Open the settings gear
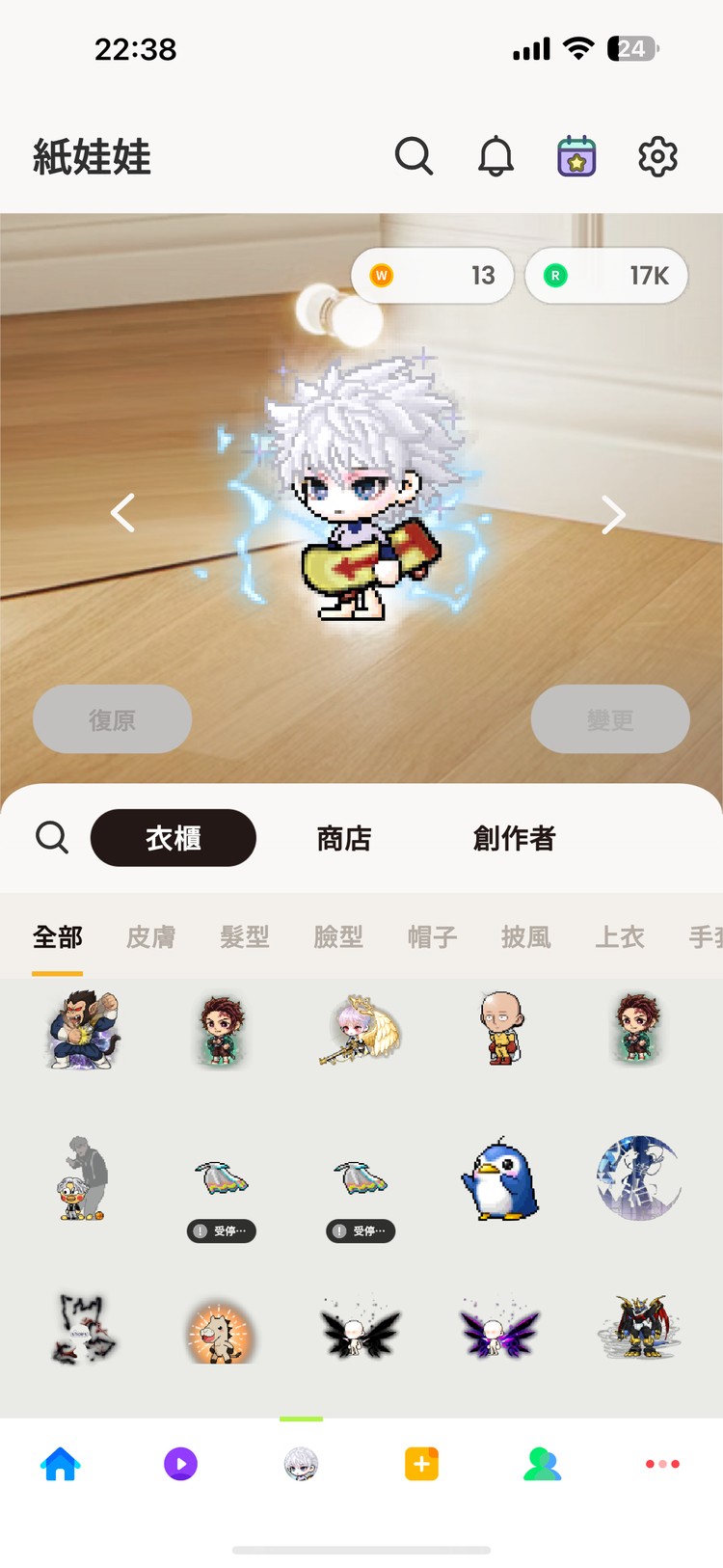Image resolution: width=723 pixels, height=1568 pixels. coord(657,156)
